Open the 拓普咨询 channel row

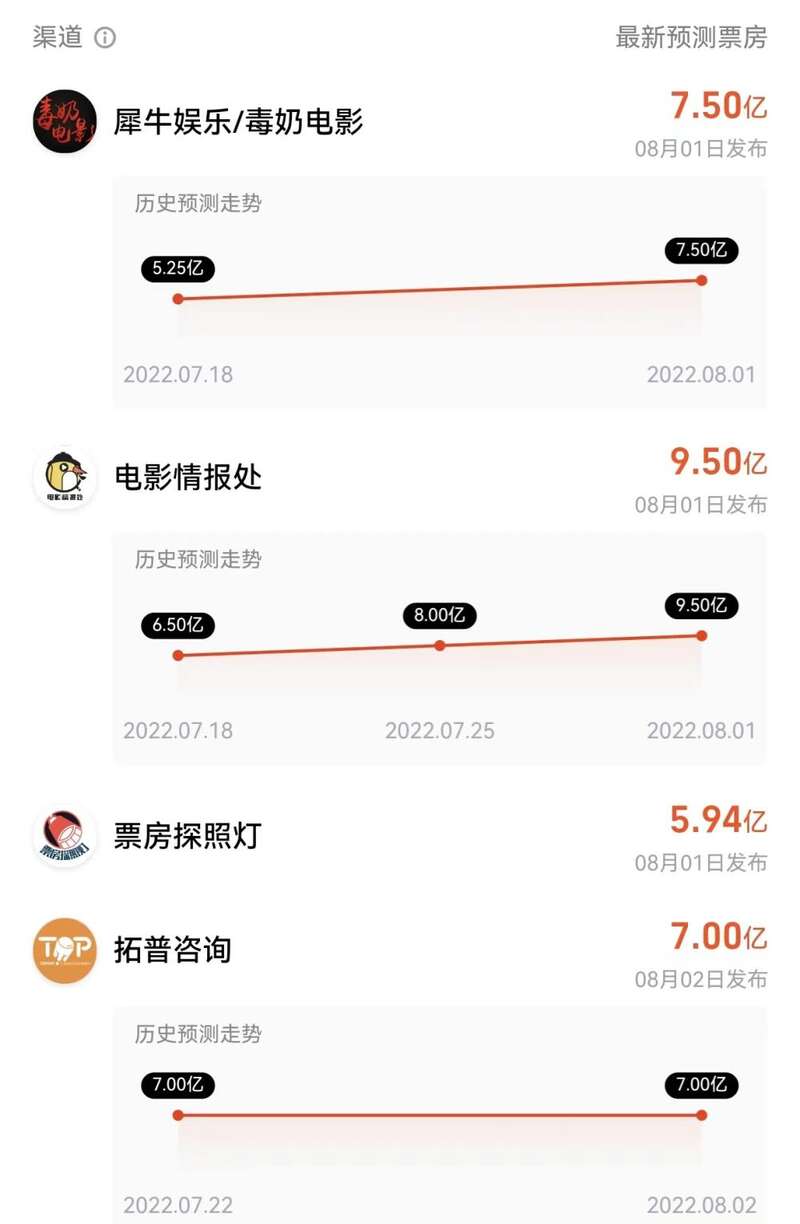[x=172, y=949]
